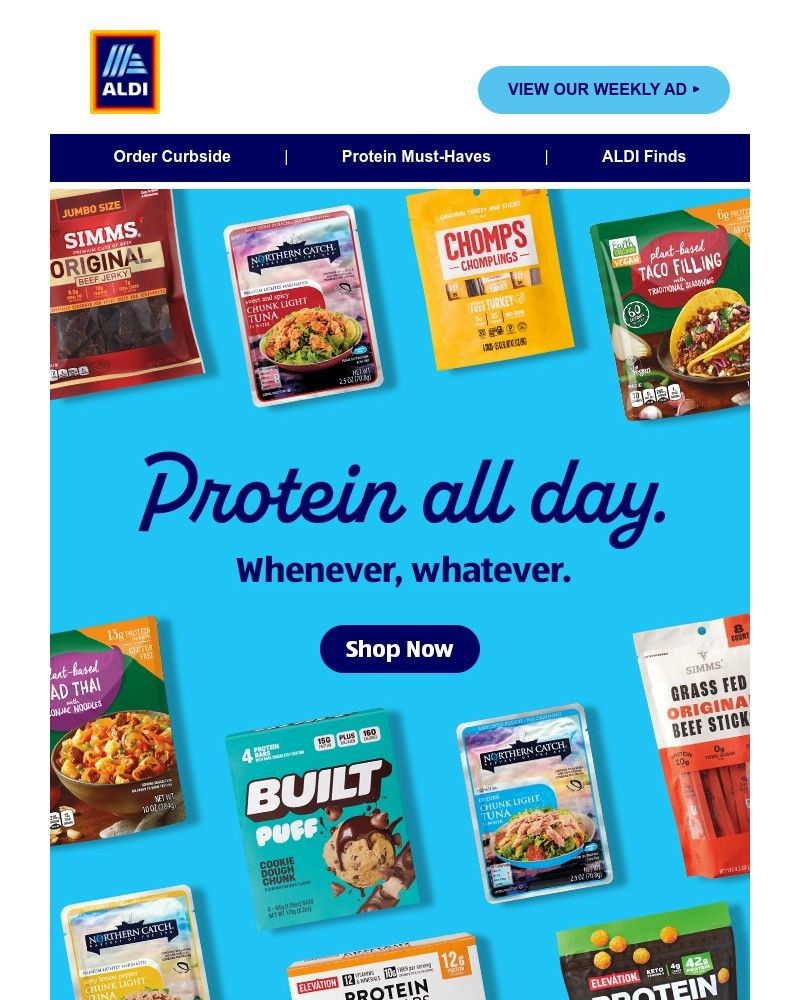Navigate to Protein Must-Haves
Screen dimensions: 800x1000
point(416,157)
